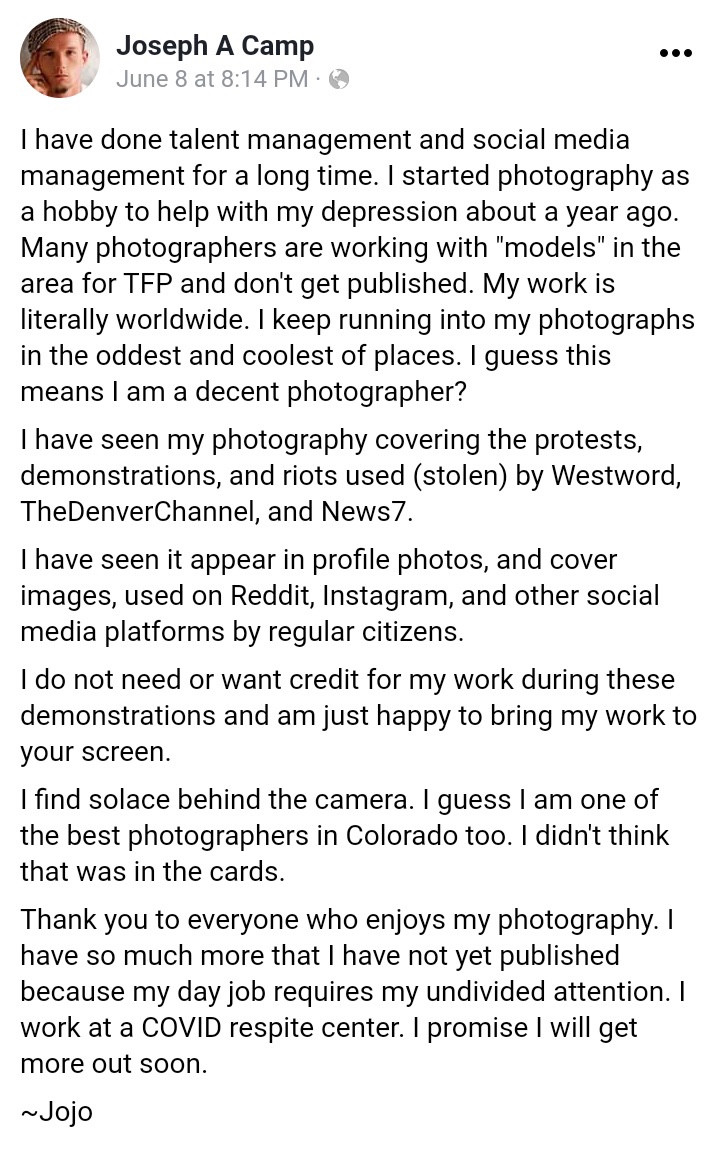Click the June 8 at 8:14 PM timestamp
The image size is (720, 1159).
click(211, 78)
